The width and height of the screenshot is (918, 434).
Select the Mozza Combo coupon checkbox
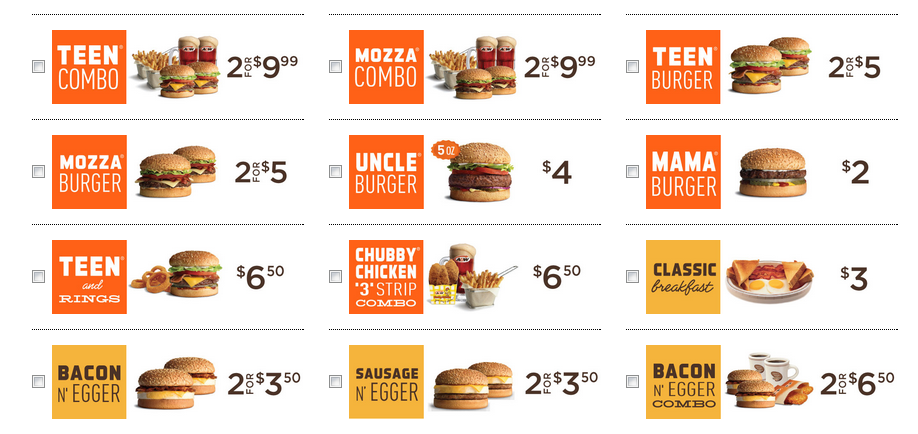point(335,67)
